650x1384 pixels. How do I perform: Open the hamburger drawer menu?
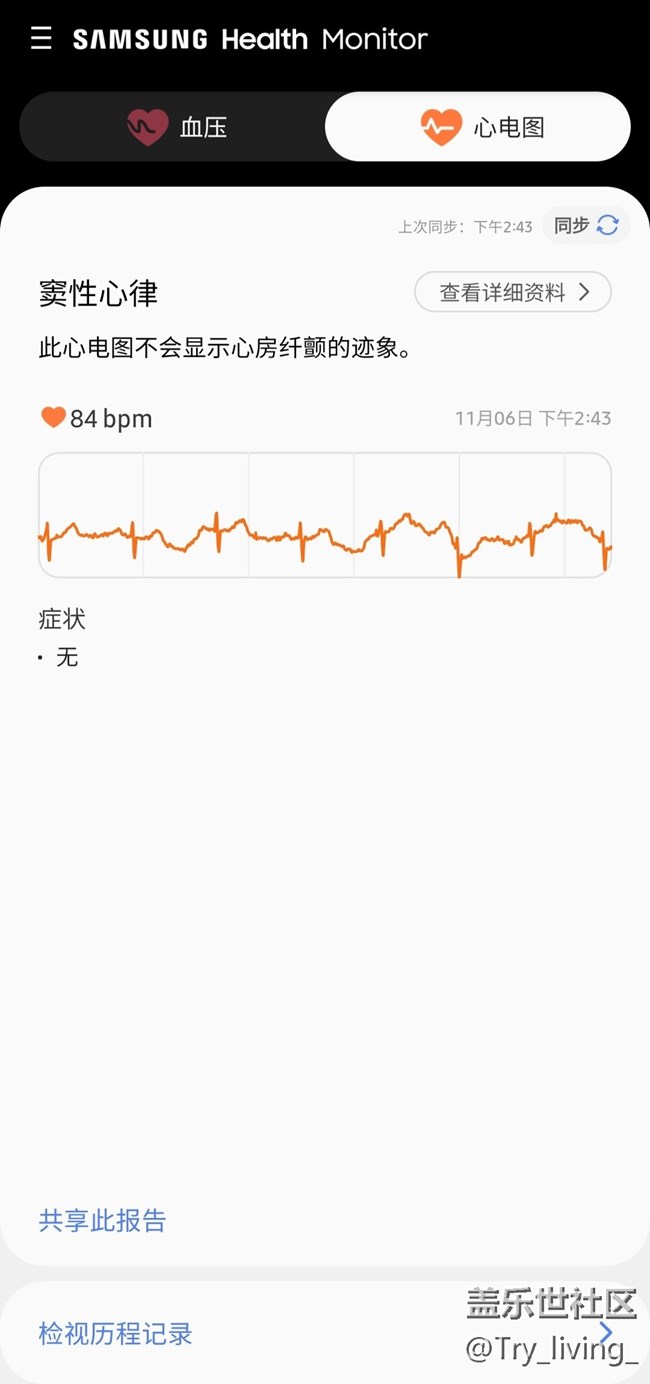tap(41, 39)
